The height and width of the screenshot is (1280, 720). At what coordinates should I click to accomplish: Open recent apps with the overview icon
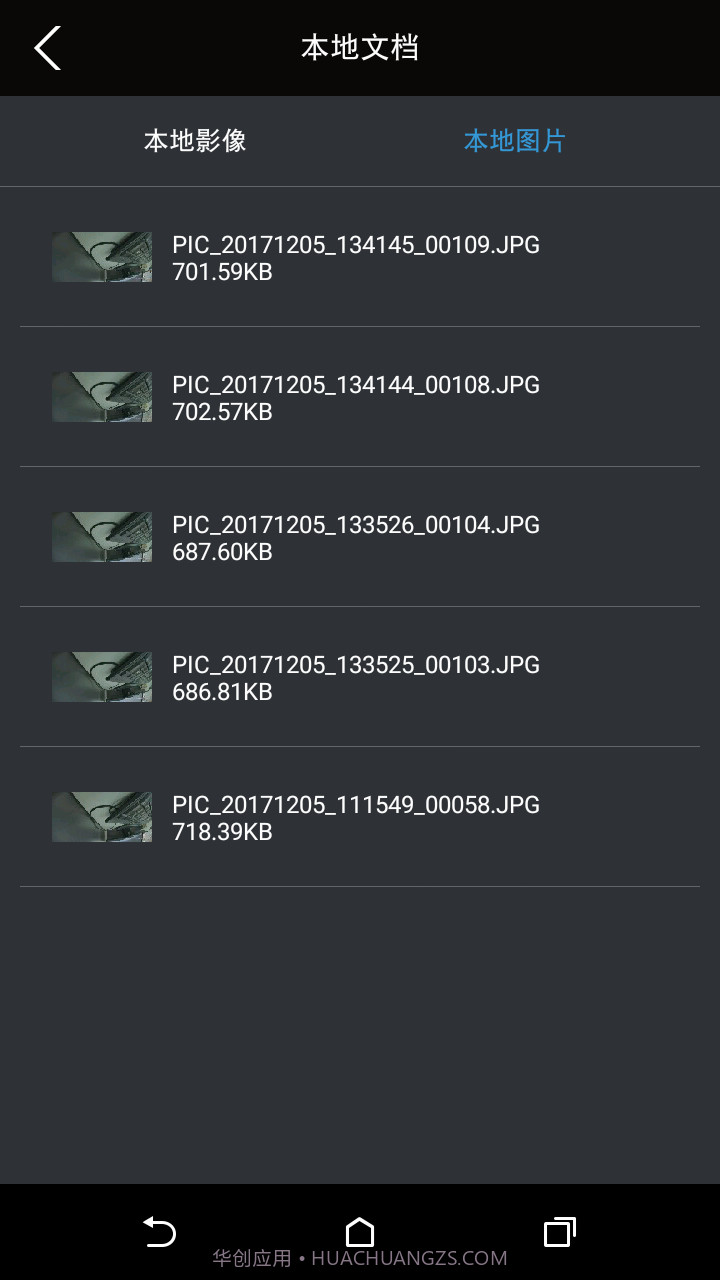(x=559, y=1233)
